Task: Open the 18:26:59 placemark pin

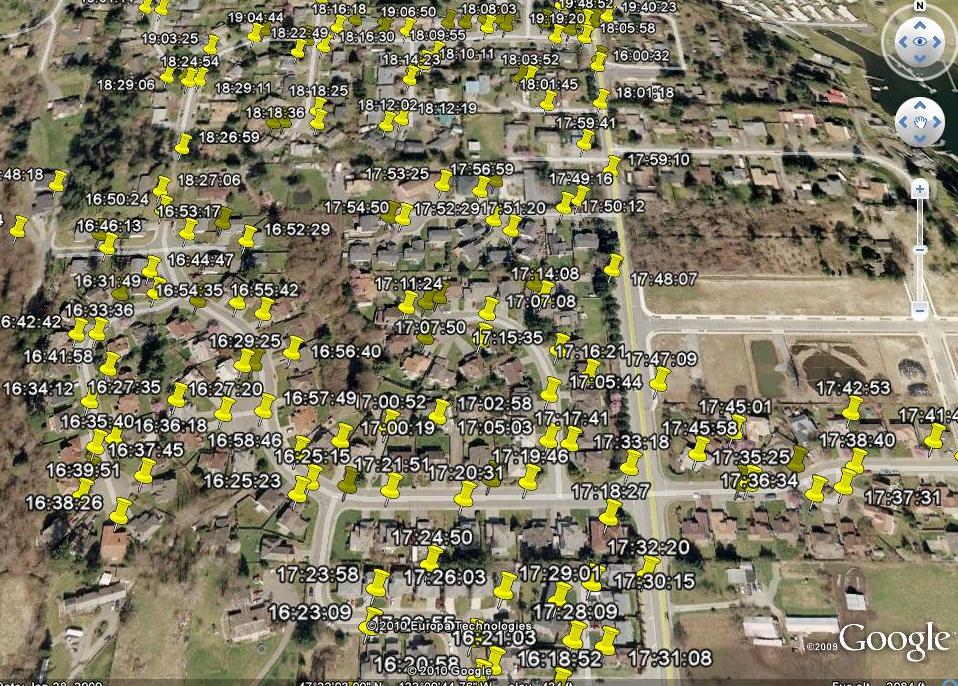Action: point(183,145)
